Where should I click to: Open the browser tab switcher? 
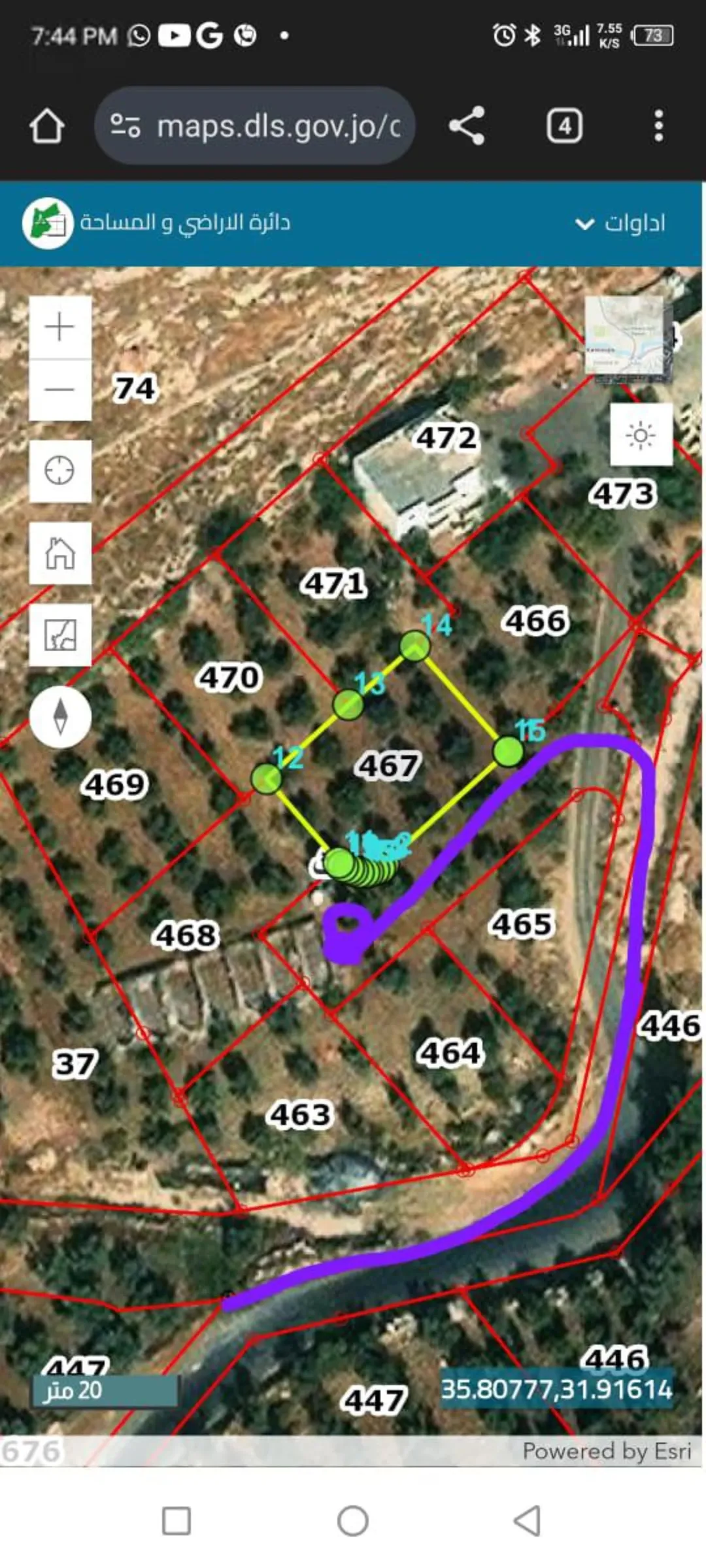click(565, 125)
